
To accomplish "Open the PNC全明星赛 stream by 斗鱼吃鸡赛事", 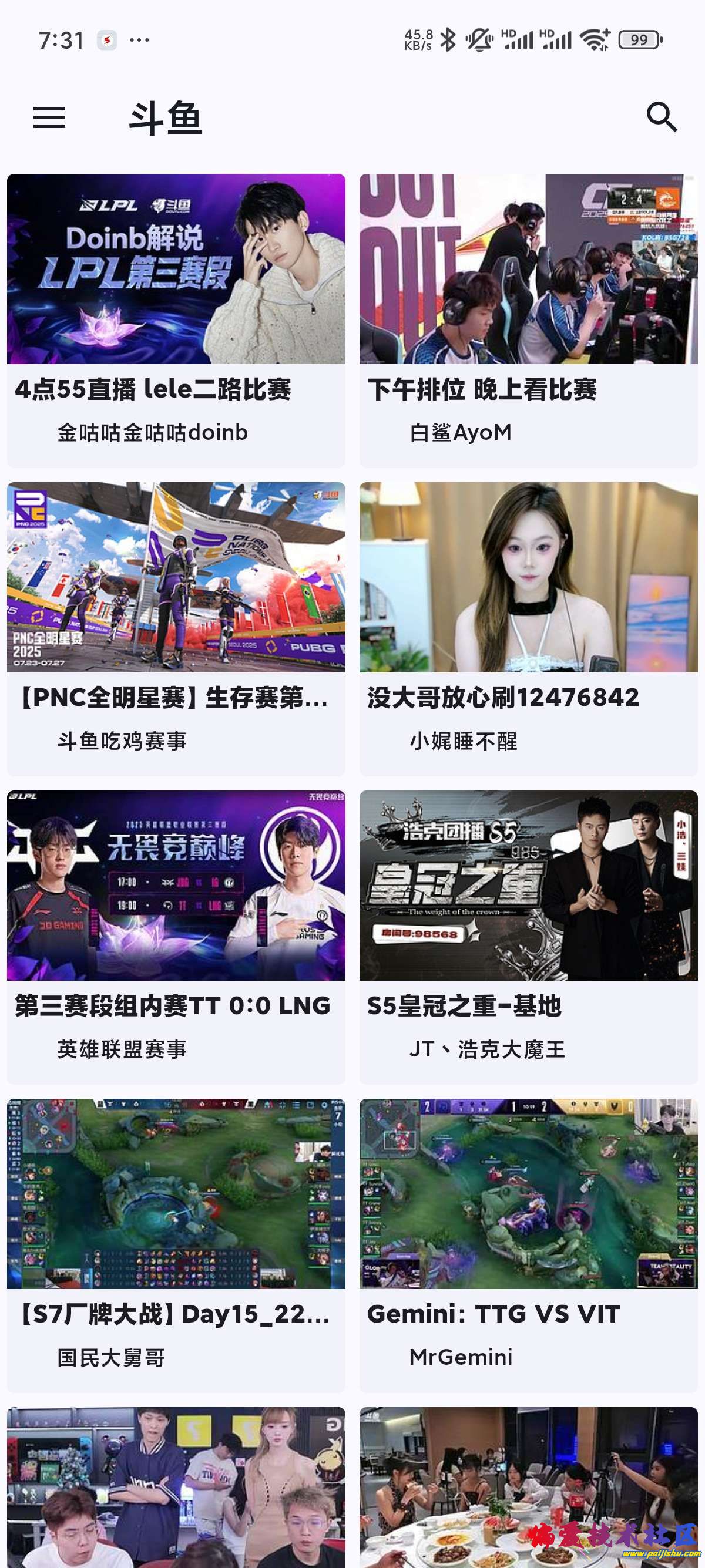I will point(176,578).
